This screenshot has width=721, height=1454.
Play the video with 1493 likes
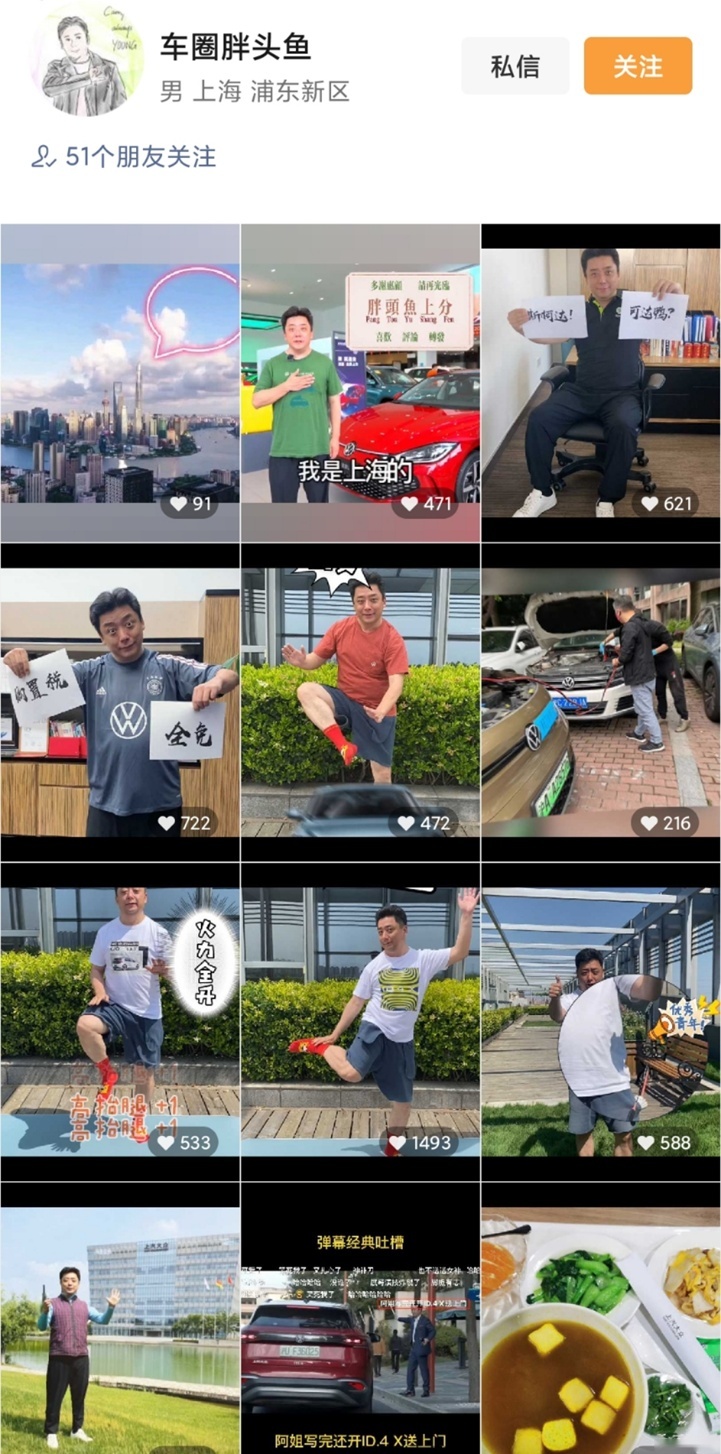tap(360, 1022)
